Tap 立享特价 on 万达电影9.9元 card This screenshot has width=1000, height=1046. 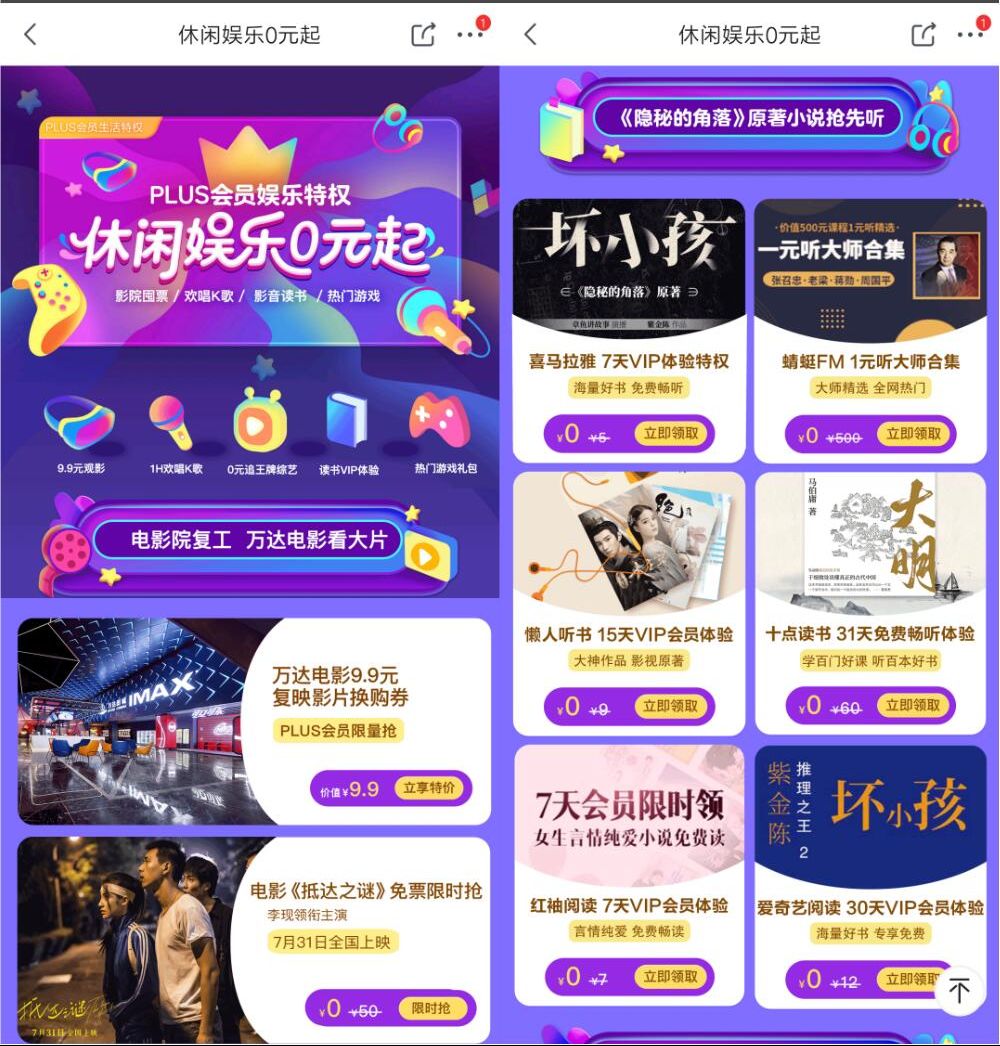click(429, 789)
